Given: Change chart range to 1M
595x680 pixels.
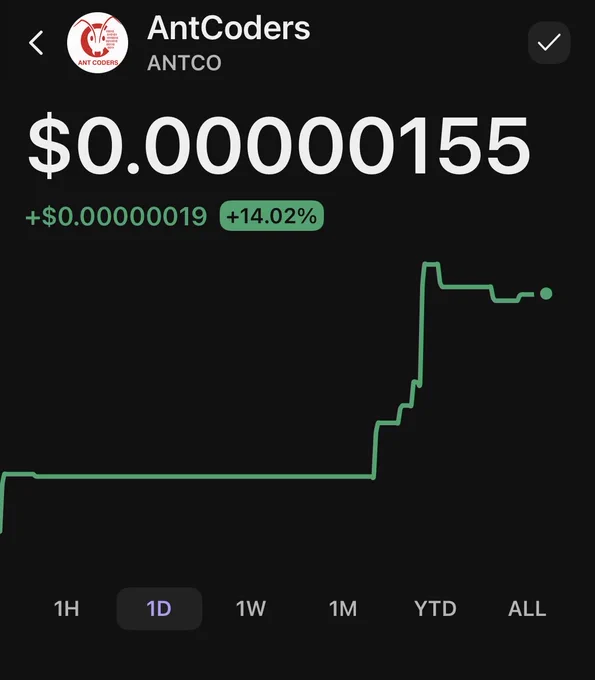Looking at the screenshot, I should [x=343, y=608].
